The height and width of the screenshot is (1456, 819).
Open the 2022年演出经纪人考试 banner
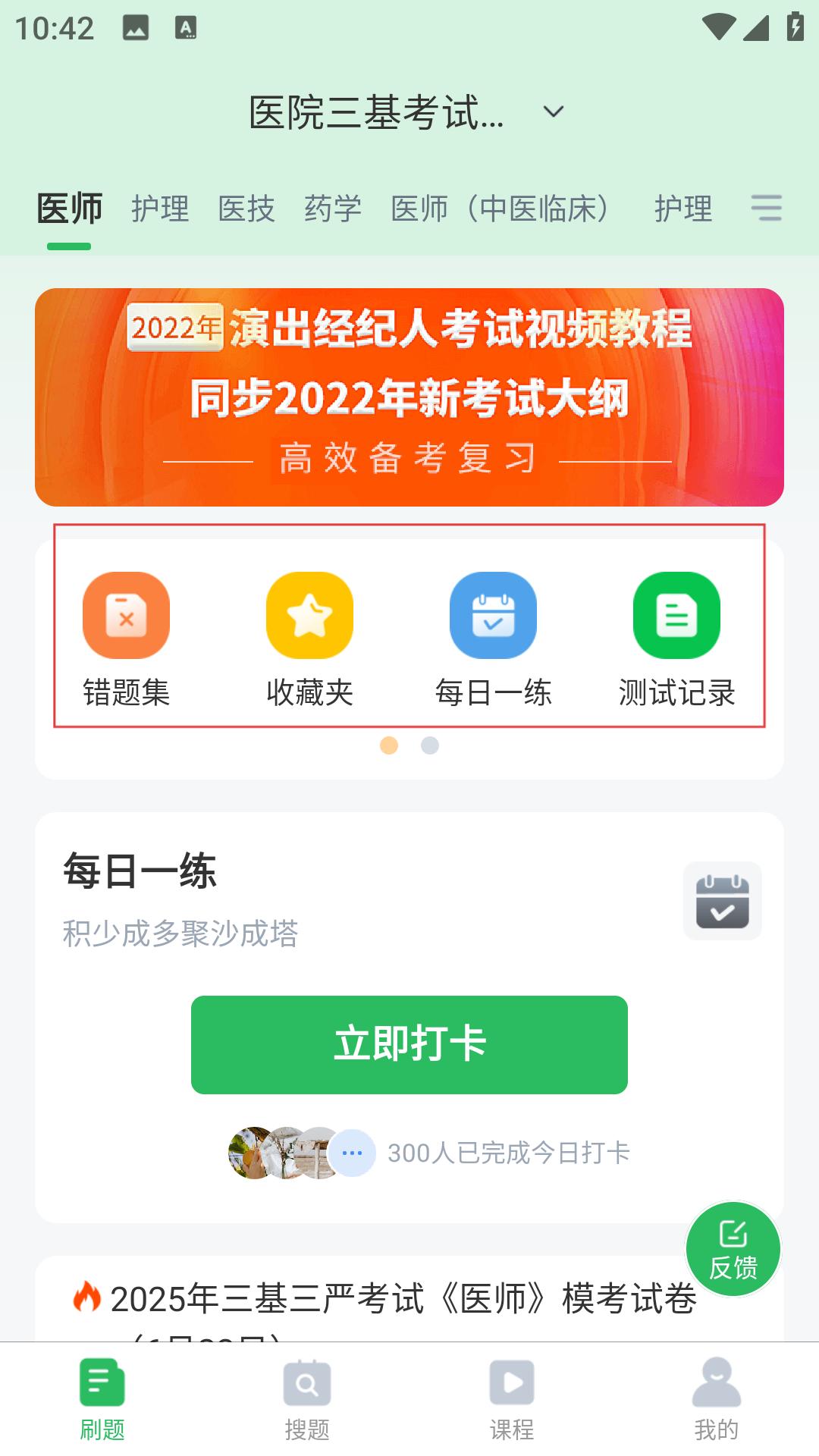[x=409, y=397]
